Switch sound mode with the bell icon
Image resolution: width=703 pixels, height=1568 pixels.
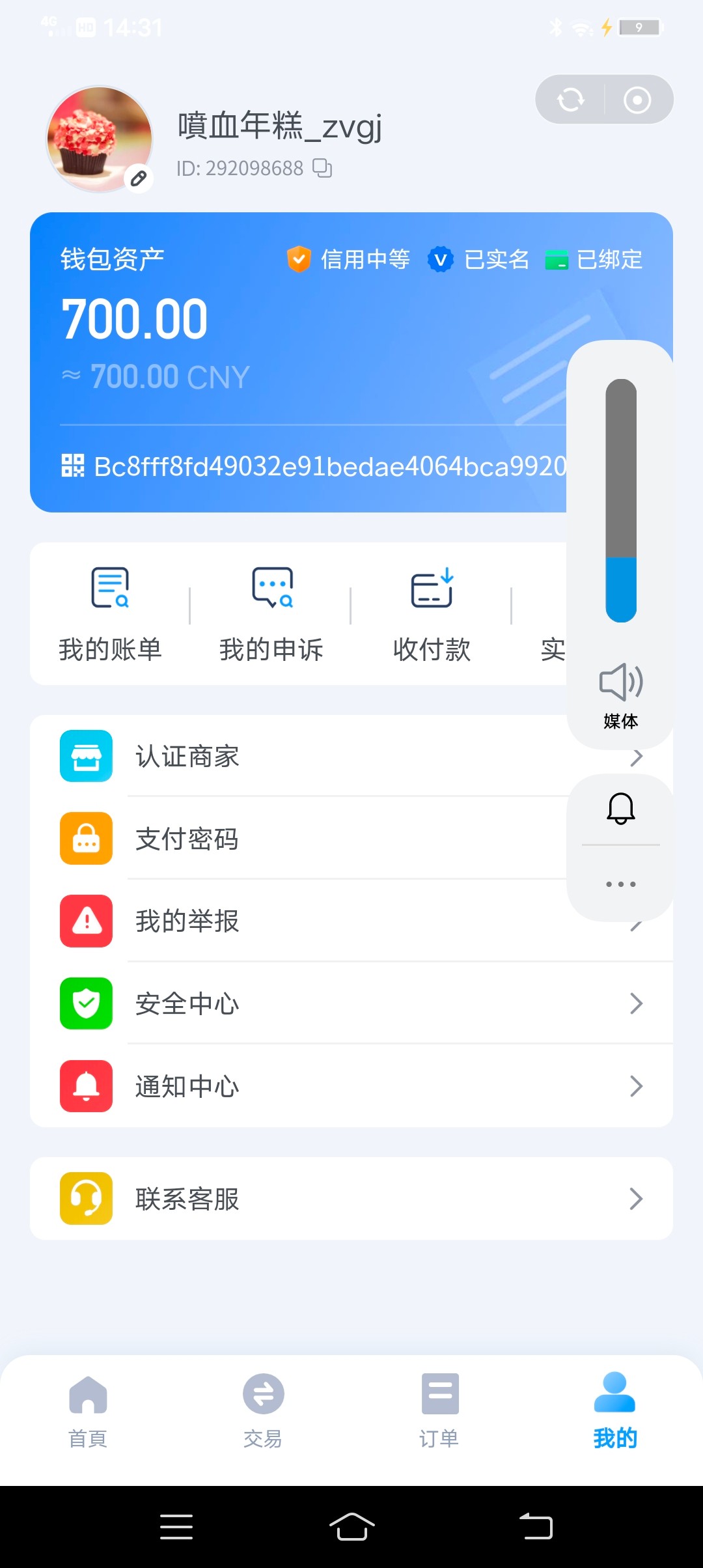[619, 807]
